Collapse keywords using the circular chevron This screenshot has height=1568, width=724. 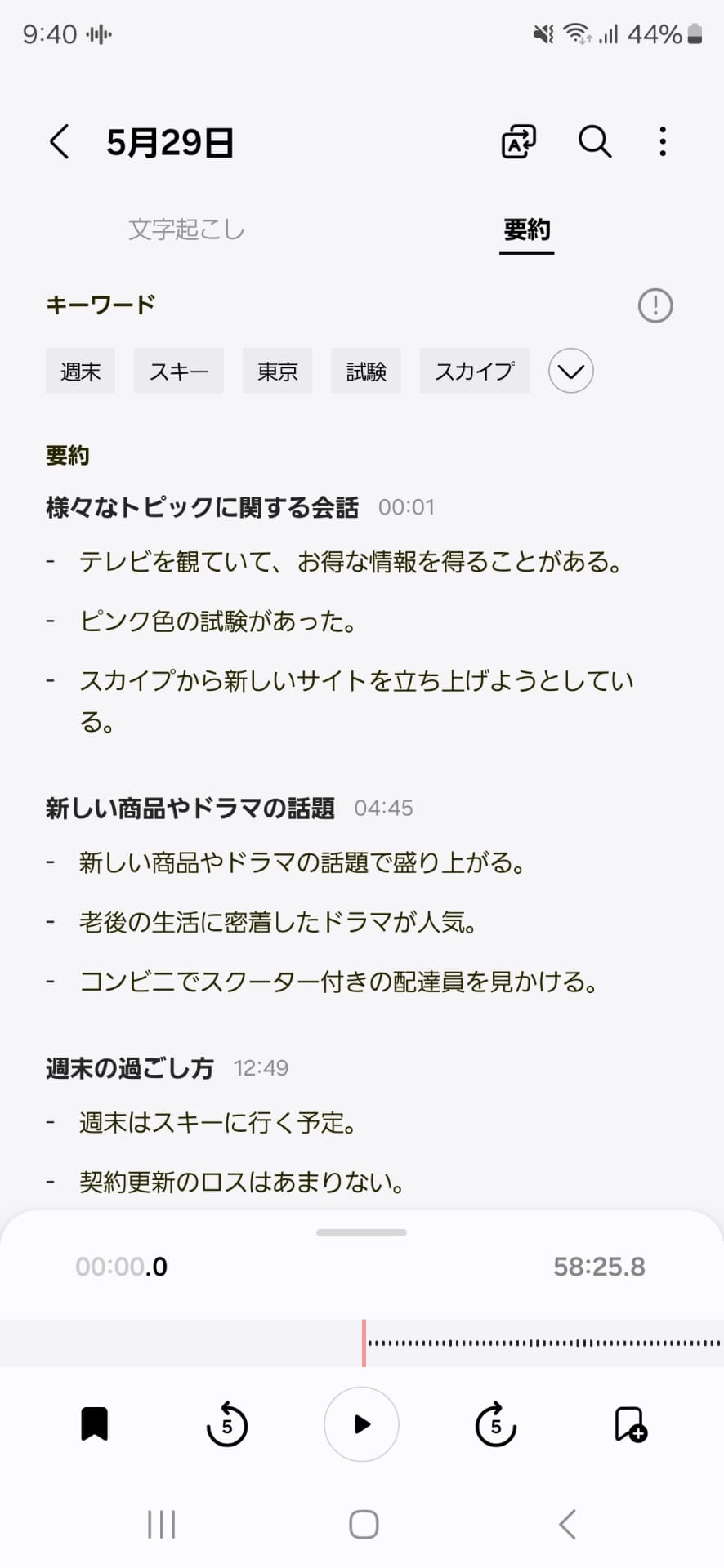[x=570, y=370]
